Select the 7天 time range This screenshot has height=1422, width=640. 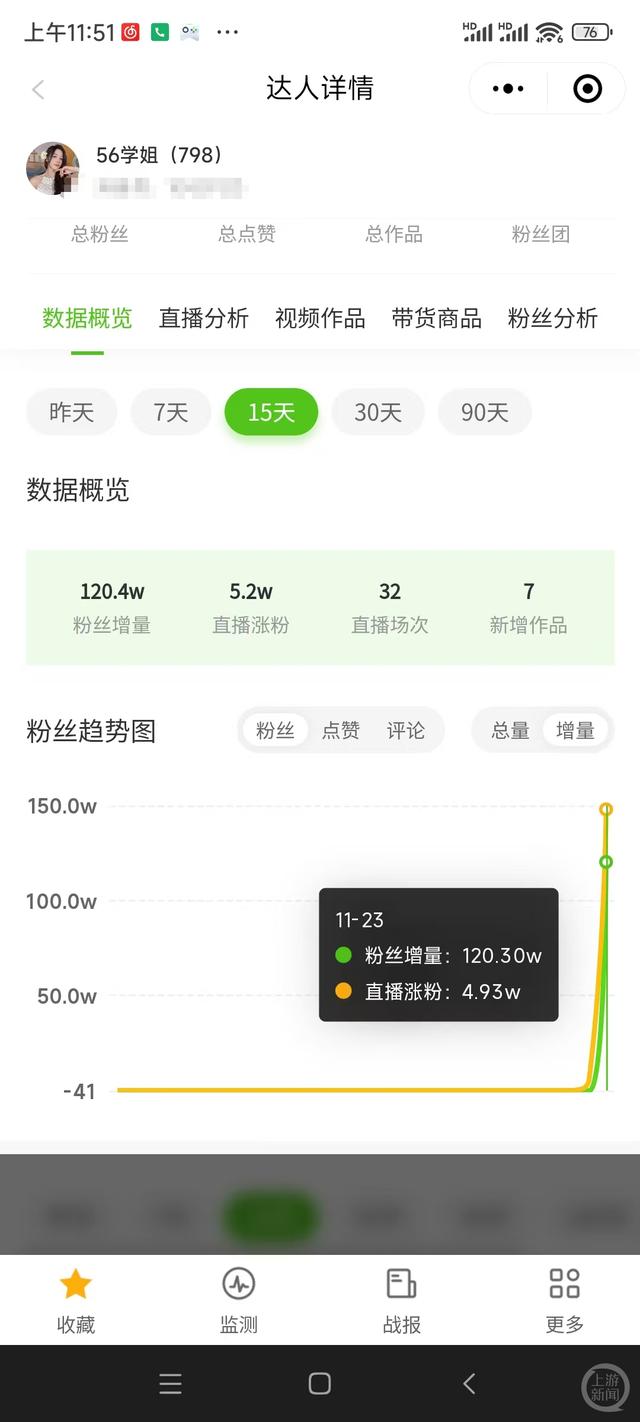pos(171,412)
